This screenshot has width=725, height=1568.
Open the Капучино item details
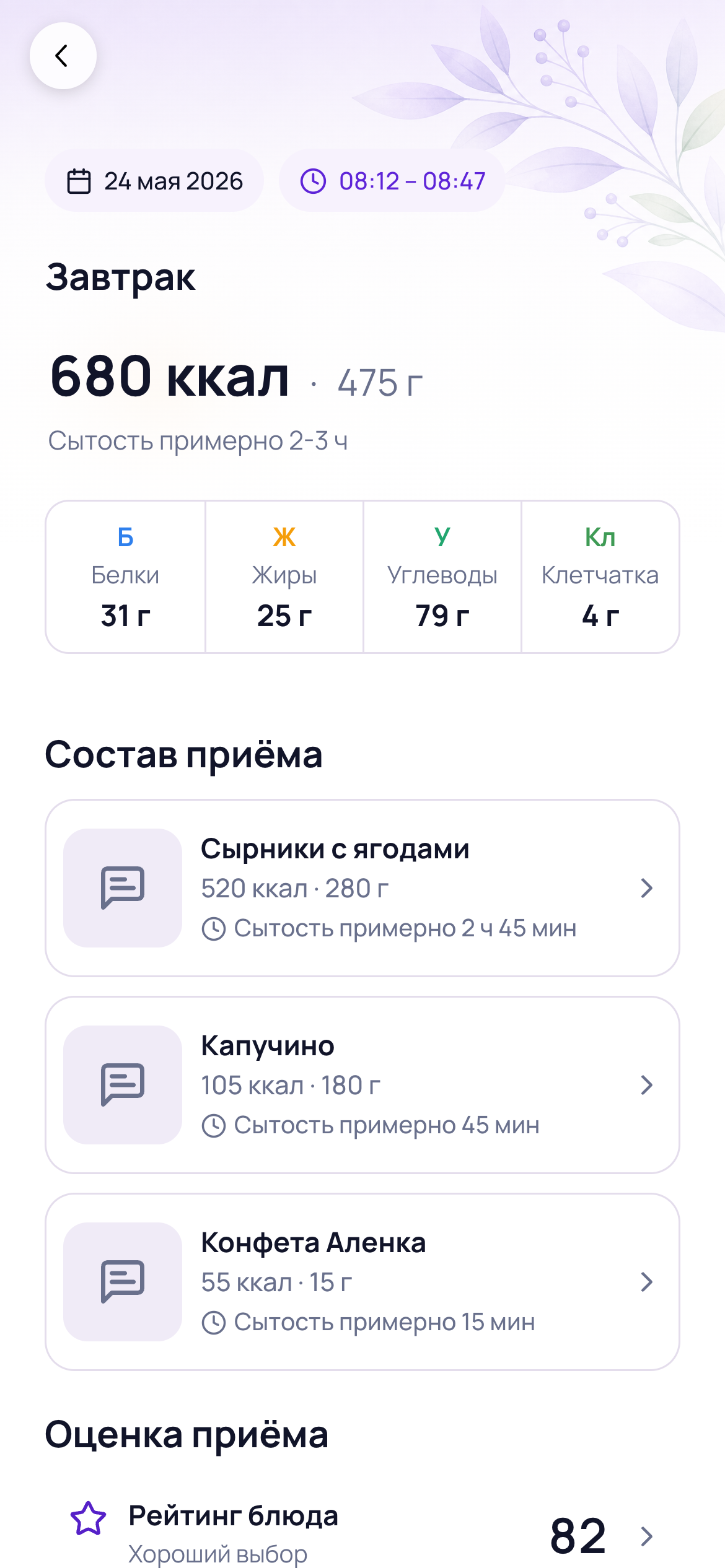click(362, 1085)
